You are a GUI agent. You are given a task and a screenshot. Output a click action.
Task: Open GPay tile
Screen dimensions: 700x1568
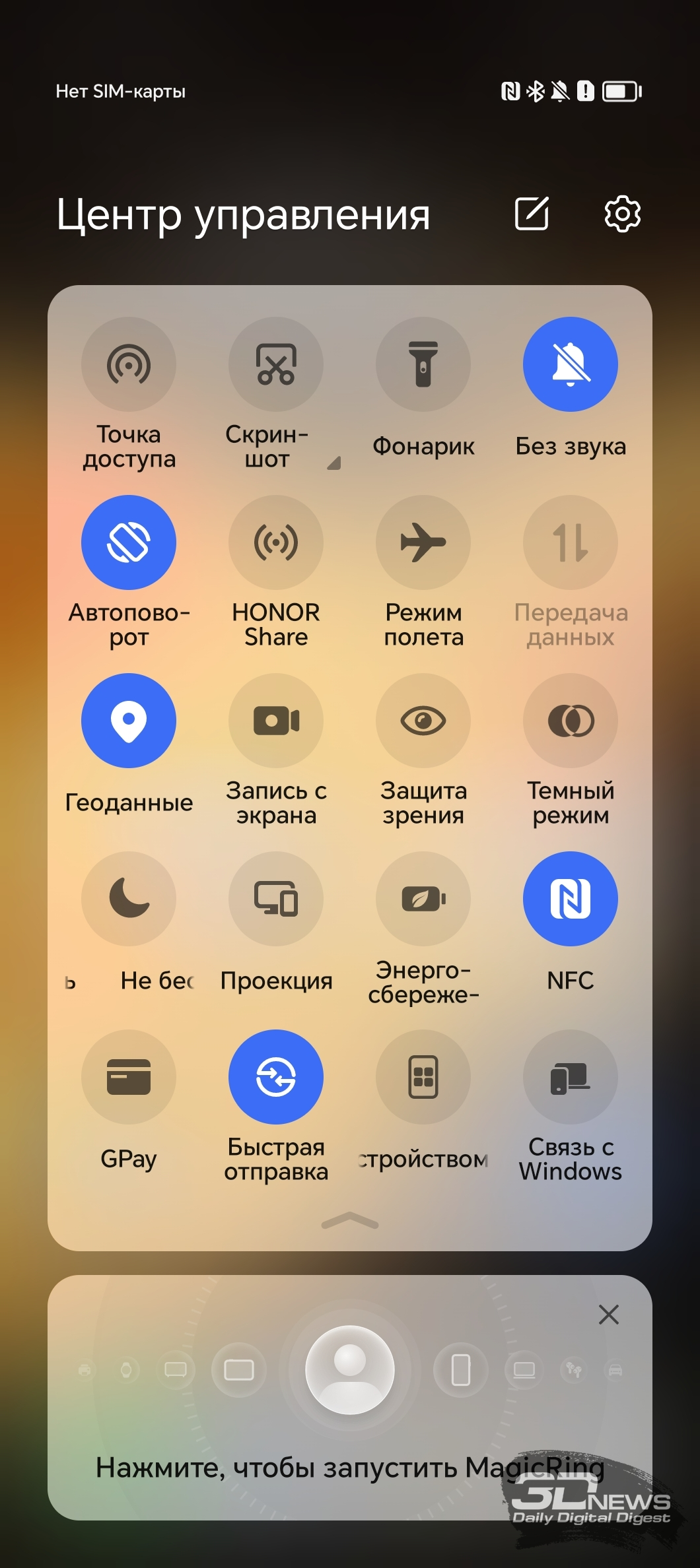click(129, 1077)
